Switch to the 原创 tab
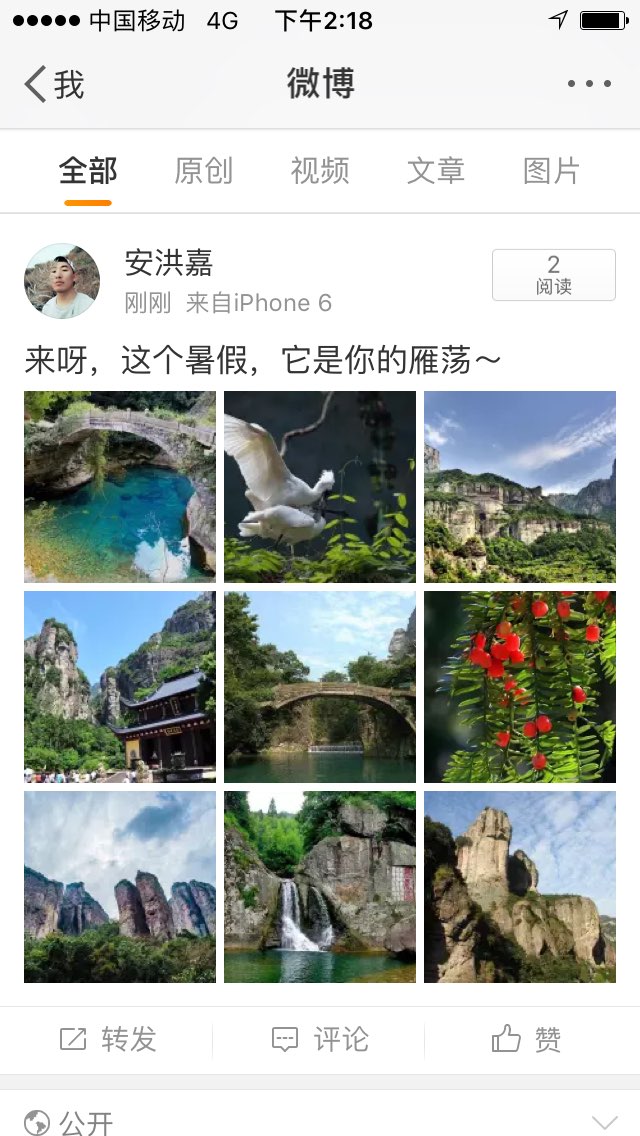 [x=203, y=171]
